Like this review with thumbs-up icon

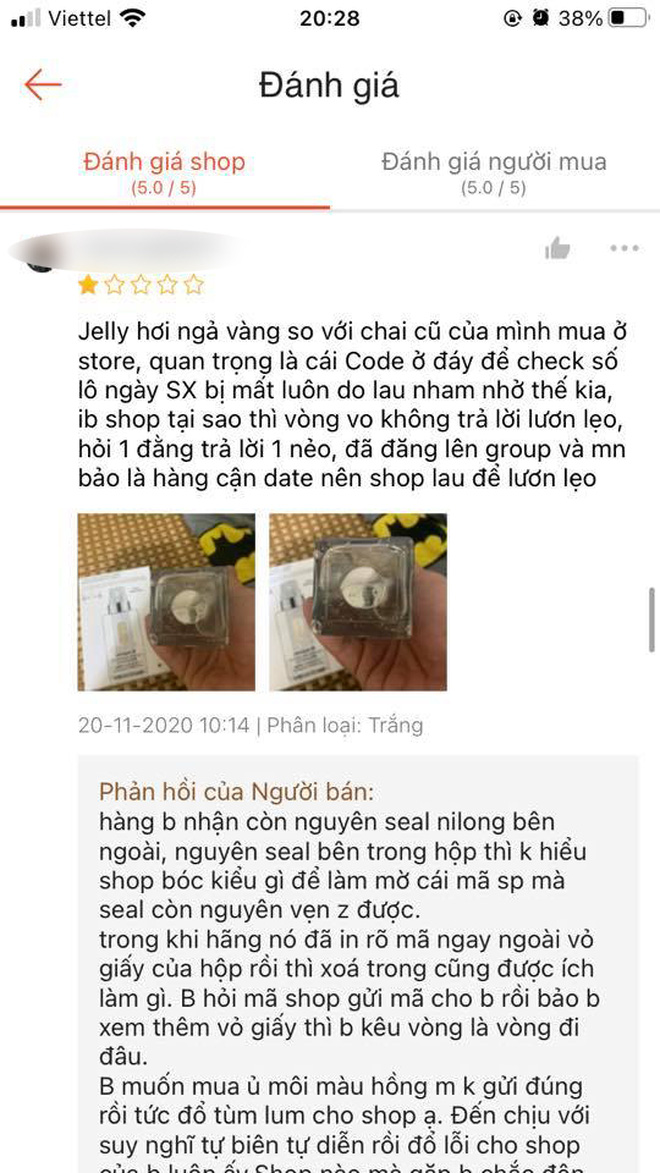tap(557, 249)
